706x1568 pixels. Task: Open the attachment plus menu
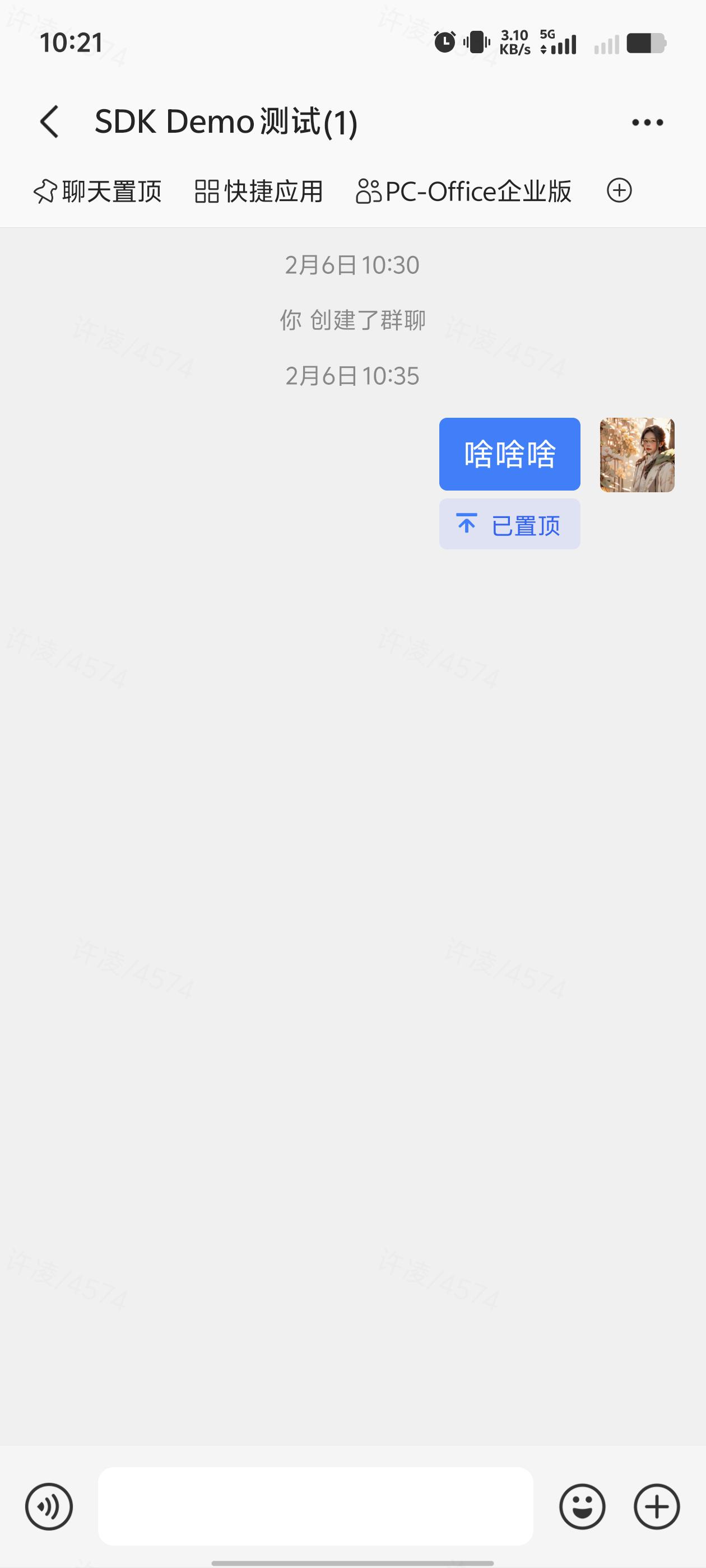657,1506
